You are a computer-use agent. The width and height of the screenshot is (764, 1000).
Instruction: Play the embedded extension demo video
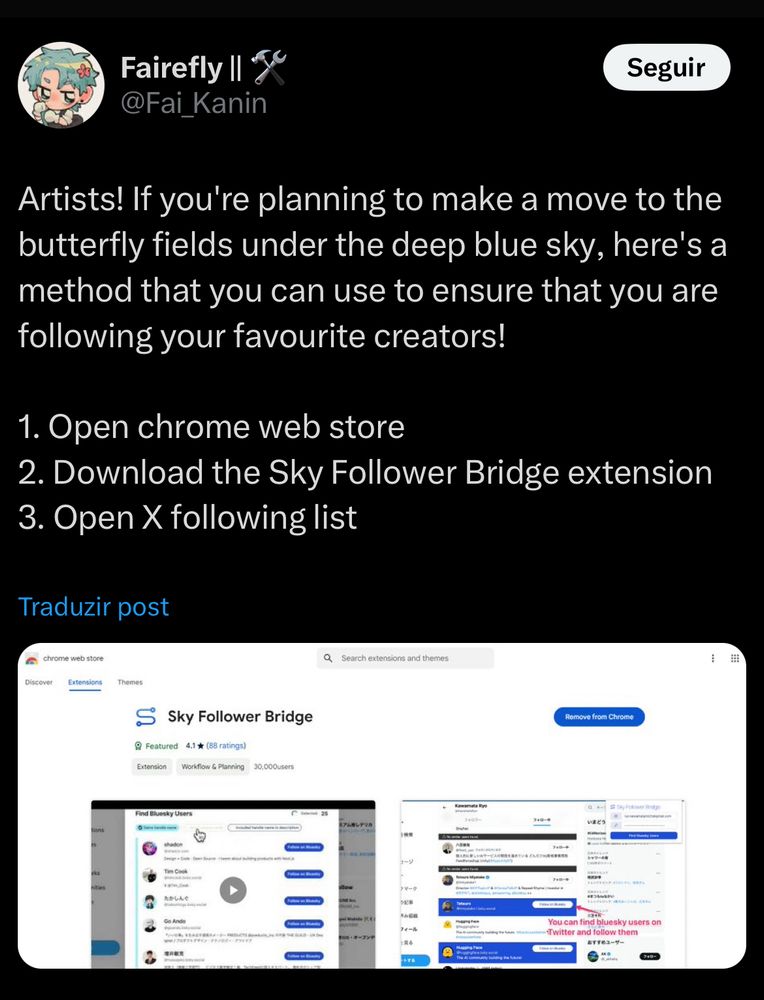pos(233,890)
